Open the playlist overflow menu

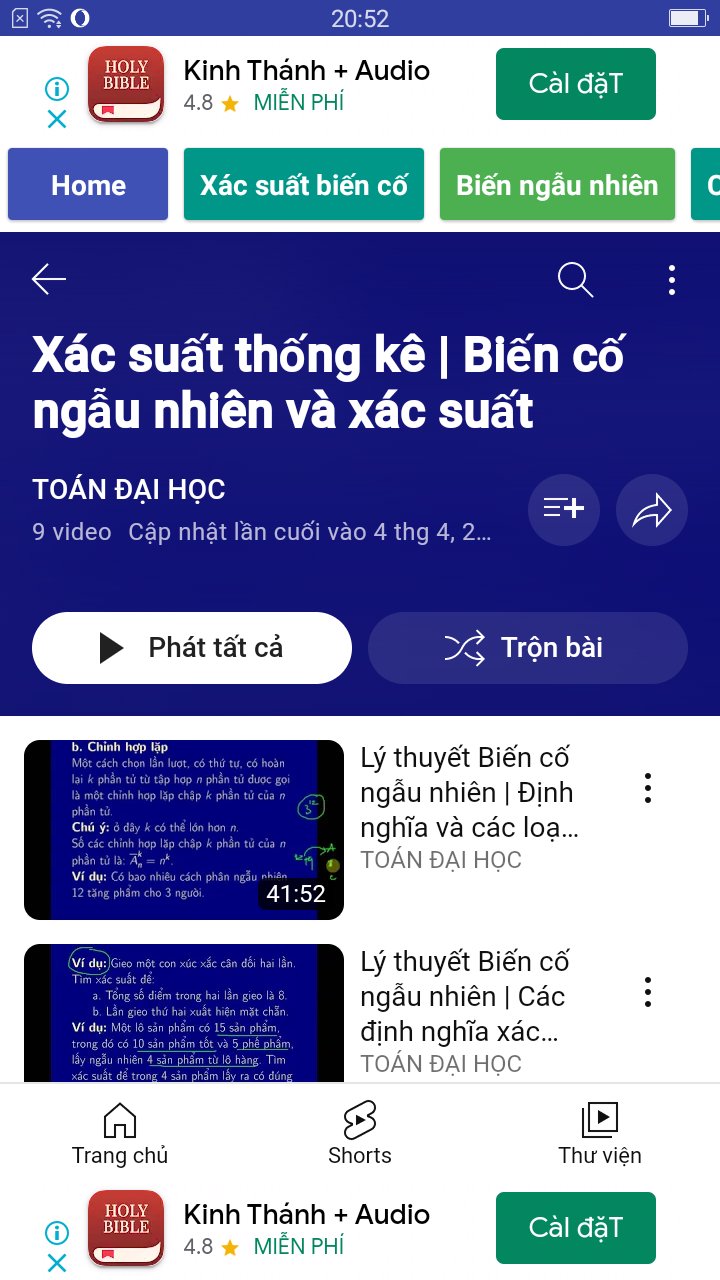tap(671, 280)
